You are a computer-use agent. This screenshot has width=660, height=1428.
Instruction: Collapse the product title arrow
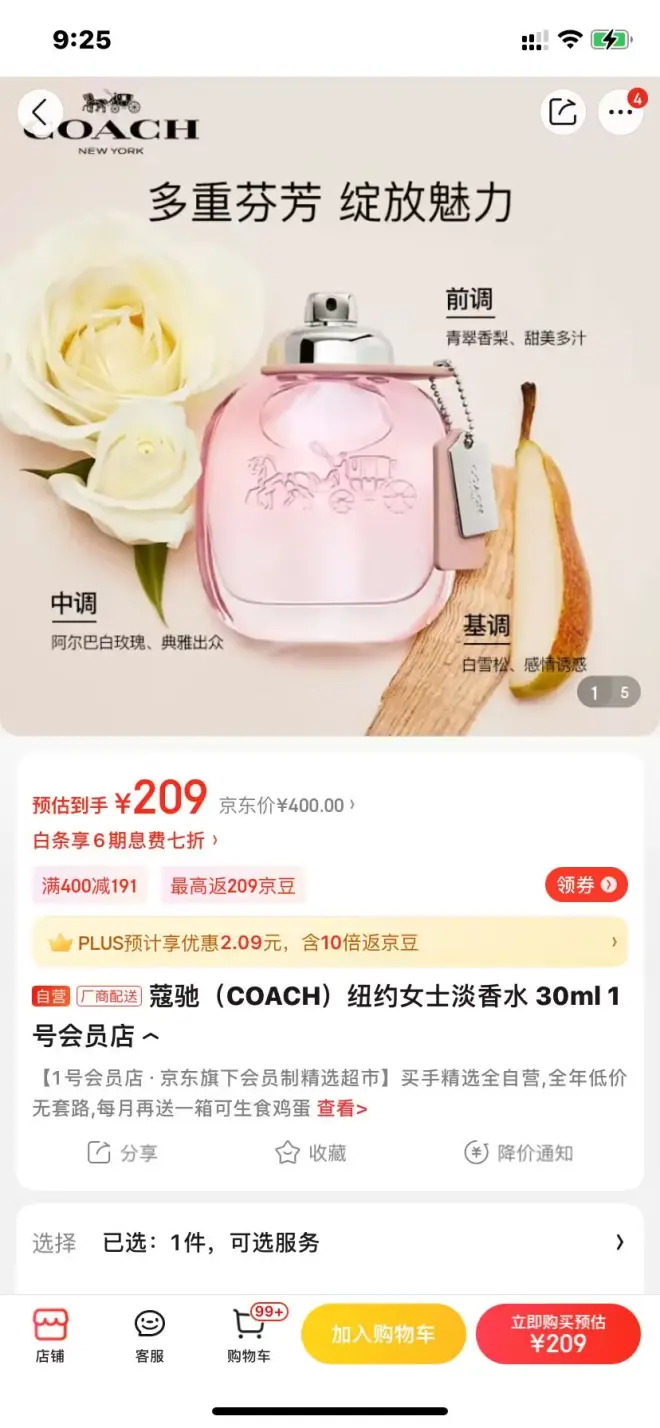tap(149, 1036)
